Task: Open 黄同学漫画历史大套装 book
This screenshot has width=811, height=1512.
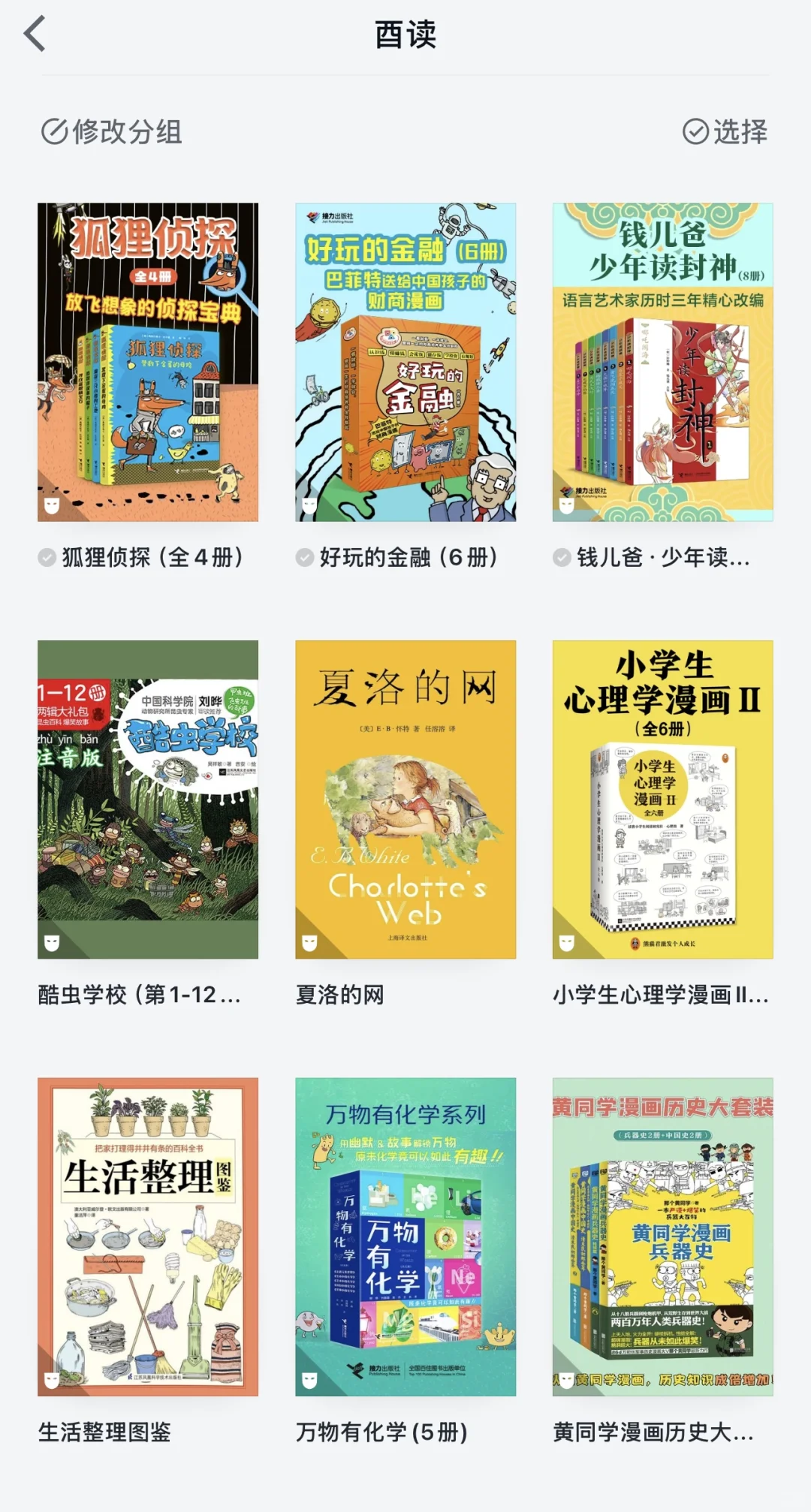Action: (x=662, y=1237)
